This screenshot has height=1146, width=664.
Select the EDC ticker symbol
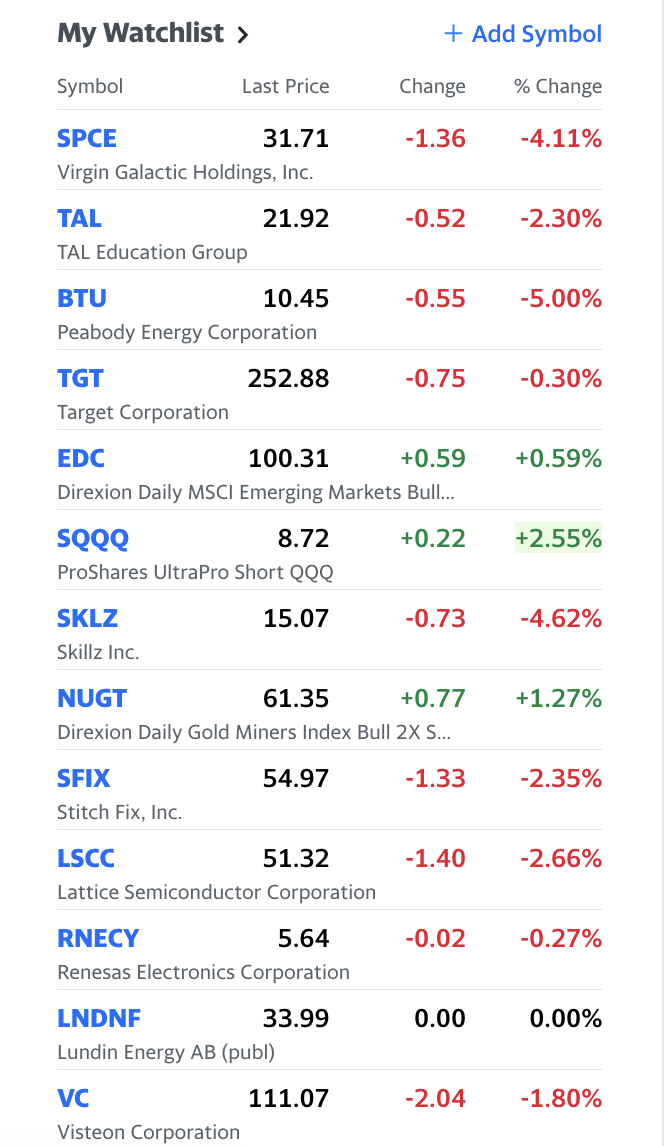[x=81, y=458]
